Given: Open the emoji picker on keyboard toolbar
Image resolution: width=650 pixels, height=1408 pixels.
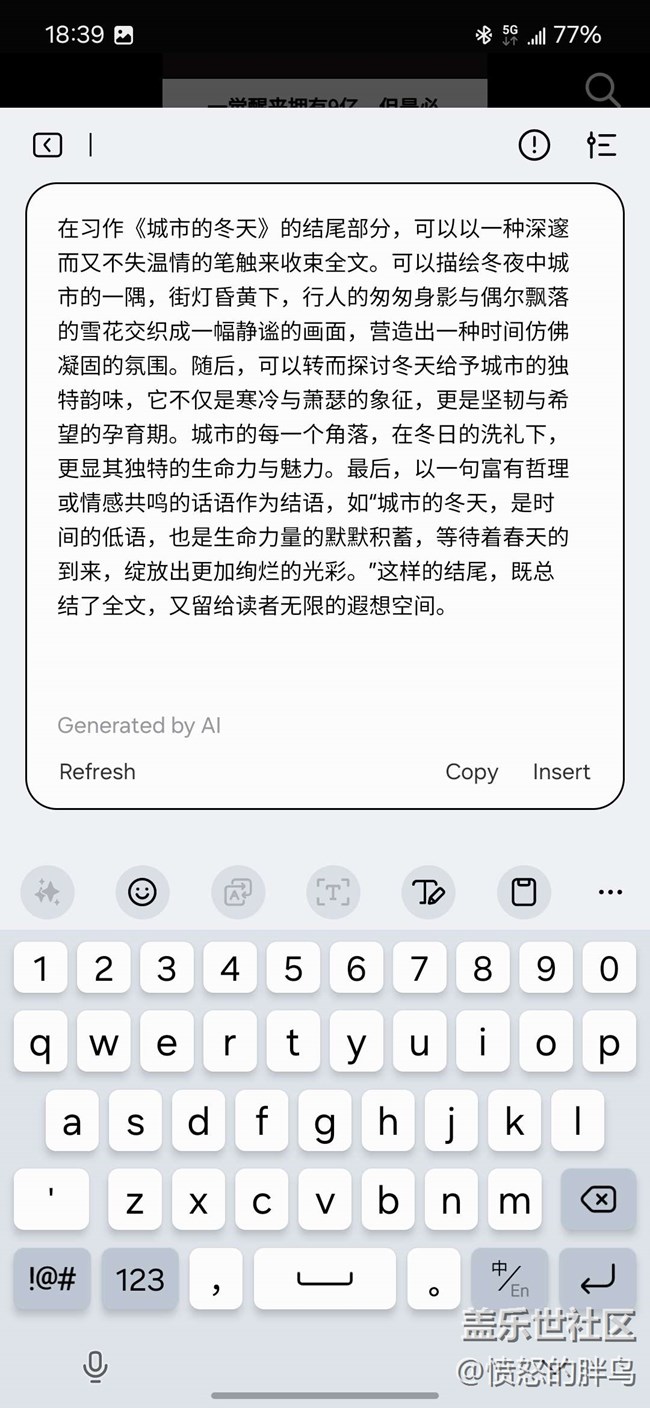Looking at the screenshot, I should (x=142, y=891).
